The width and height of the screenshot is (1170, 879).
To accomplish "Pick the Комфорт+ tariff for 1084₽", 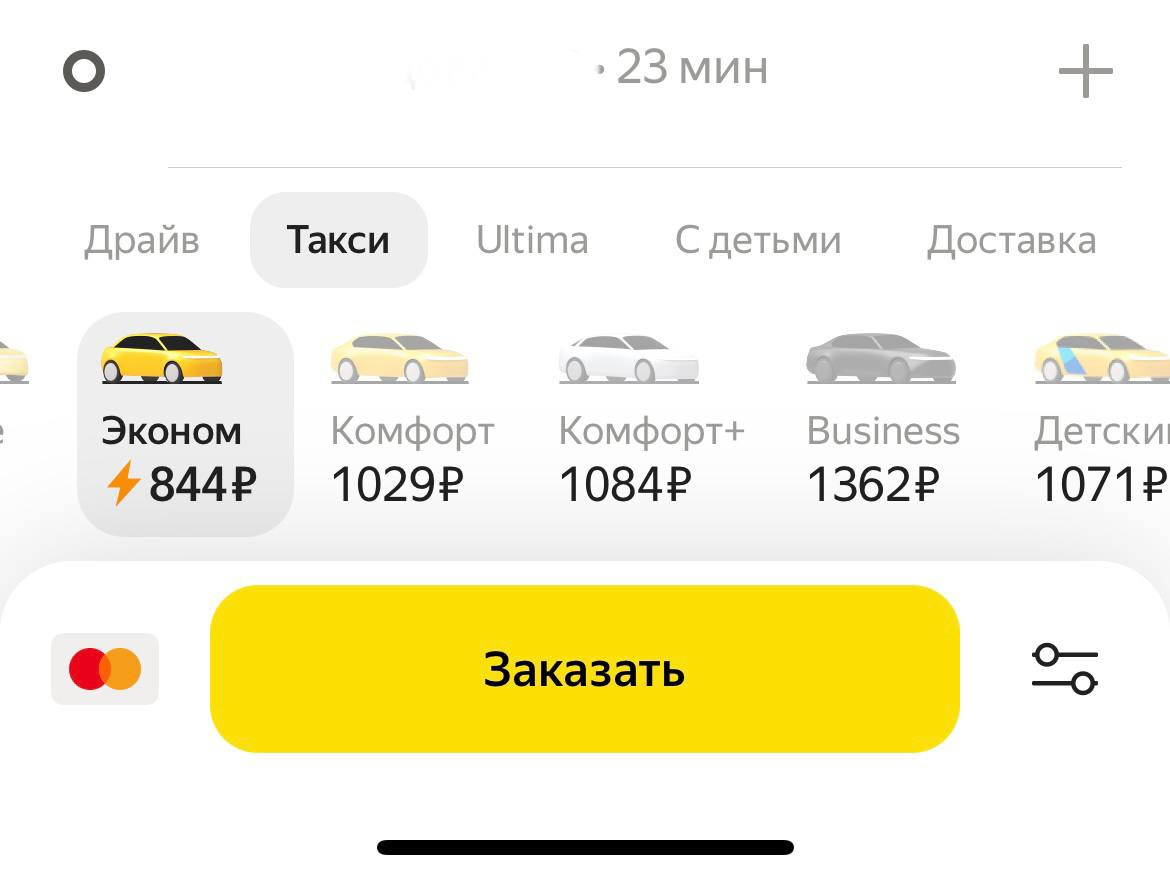I will point(651,425).
